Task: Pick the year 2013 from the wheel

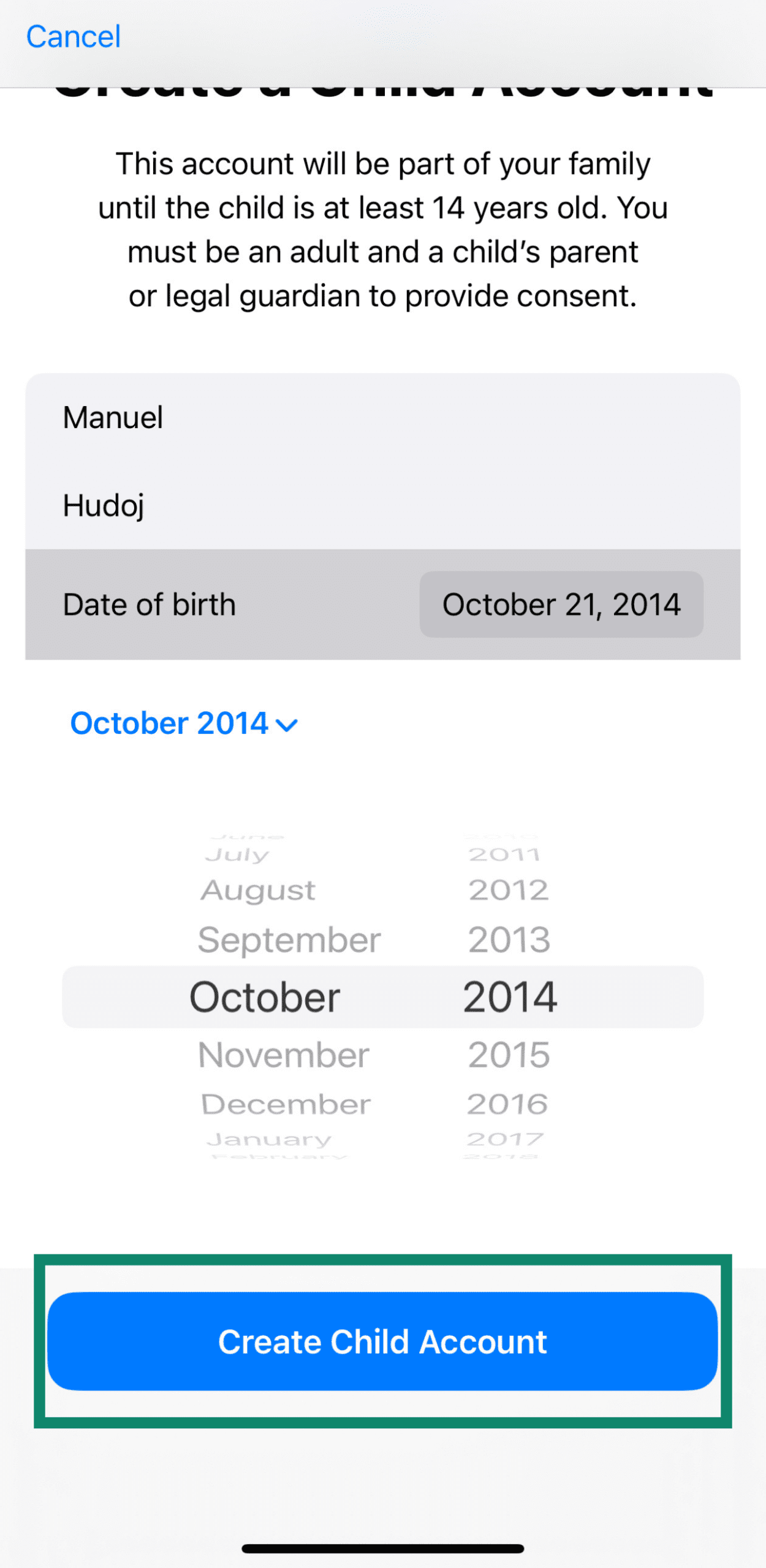Action: click(x=509, y=939)
